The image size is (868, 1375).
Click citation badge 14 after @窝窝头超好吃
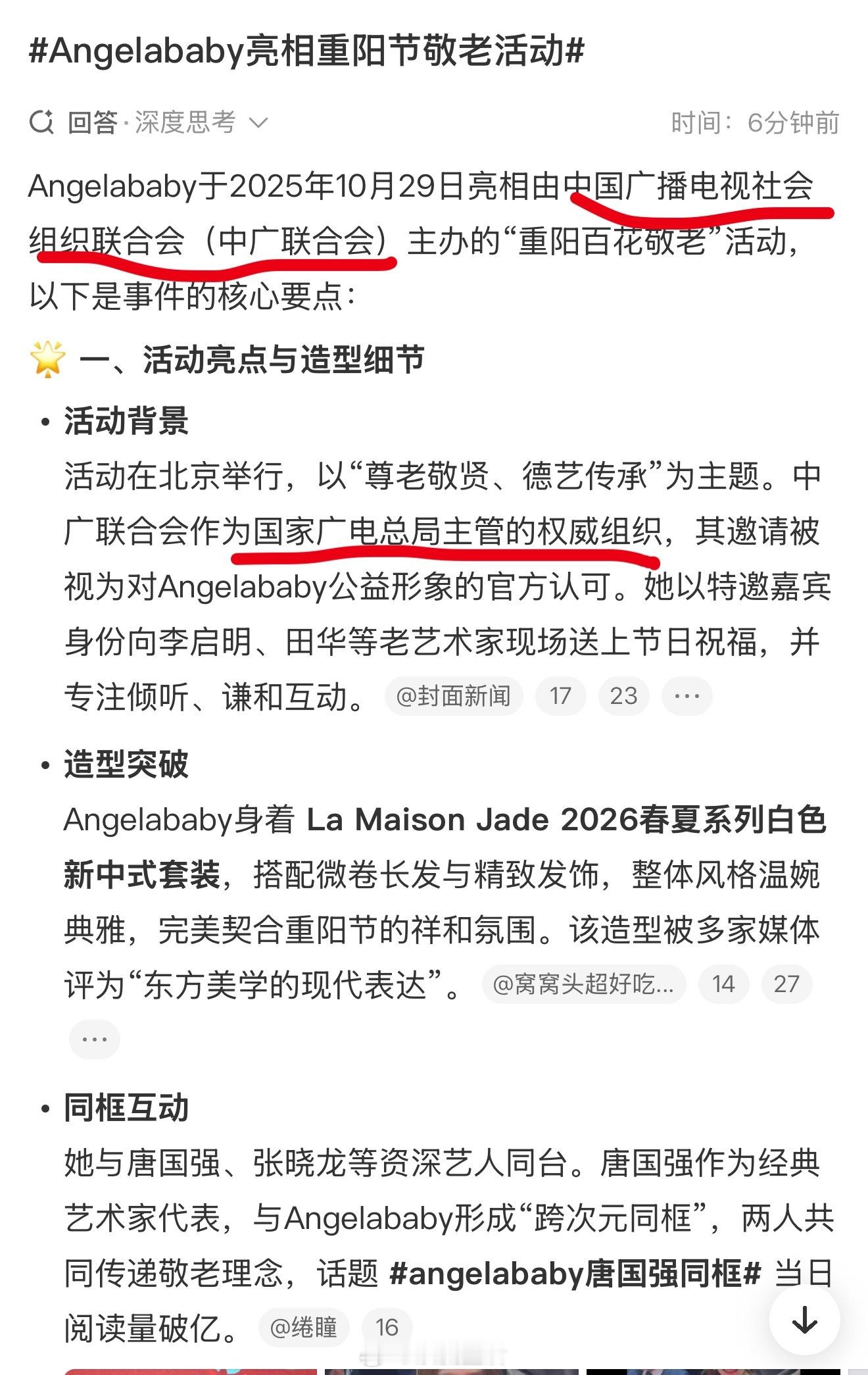(x=723, y=984)
